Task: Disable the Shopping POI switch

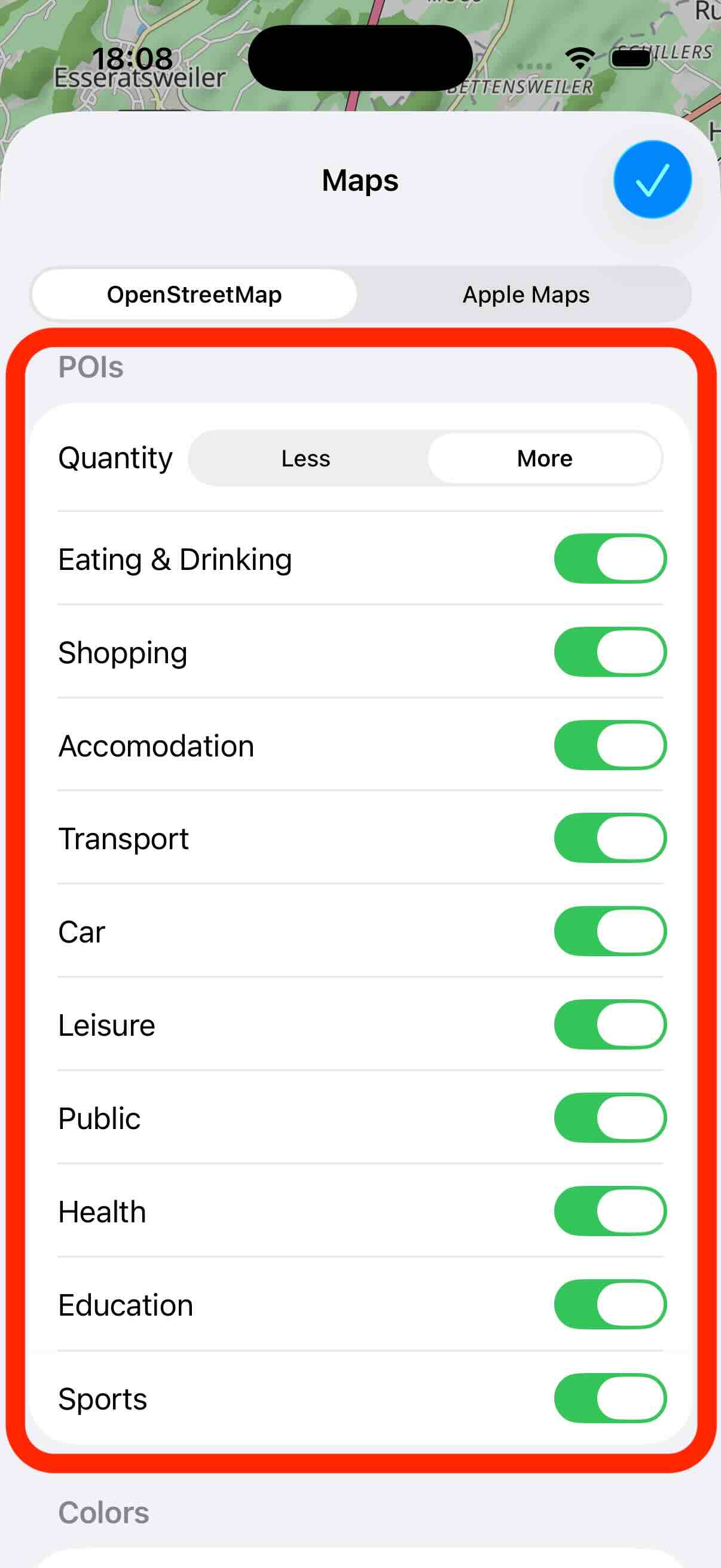Action: pos(610,652)
